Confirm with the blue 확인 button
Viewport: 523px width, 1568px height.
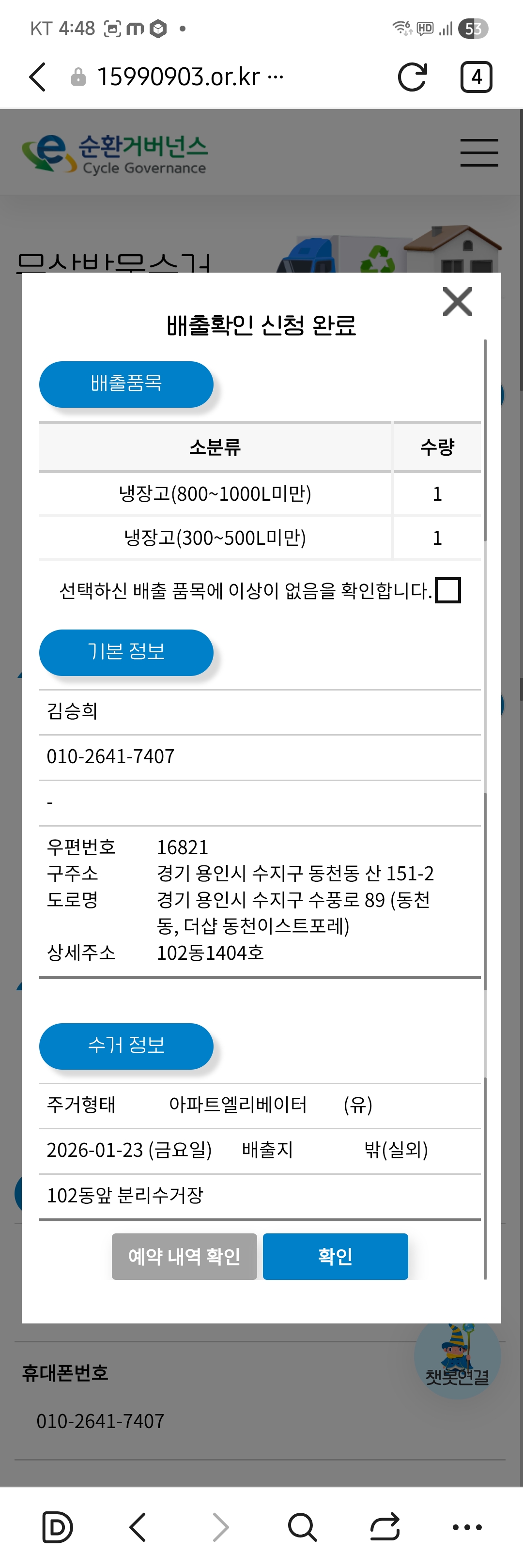tap(335, 1256)
